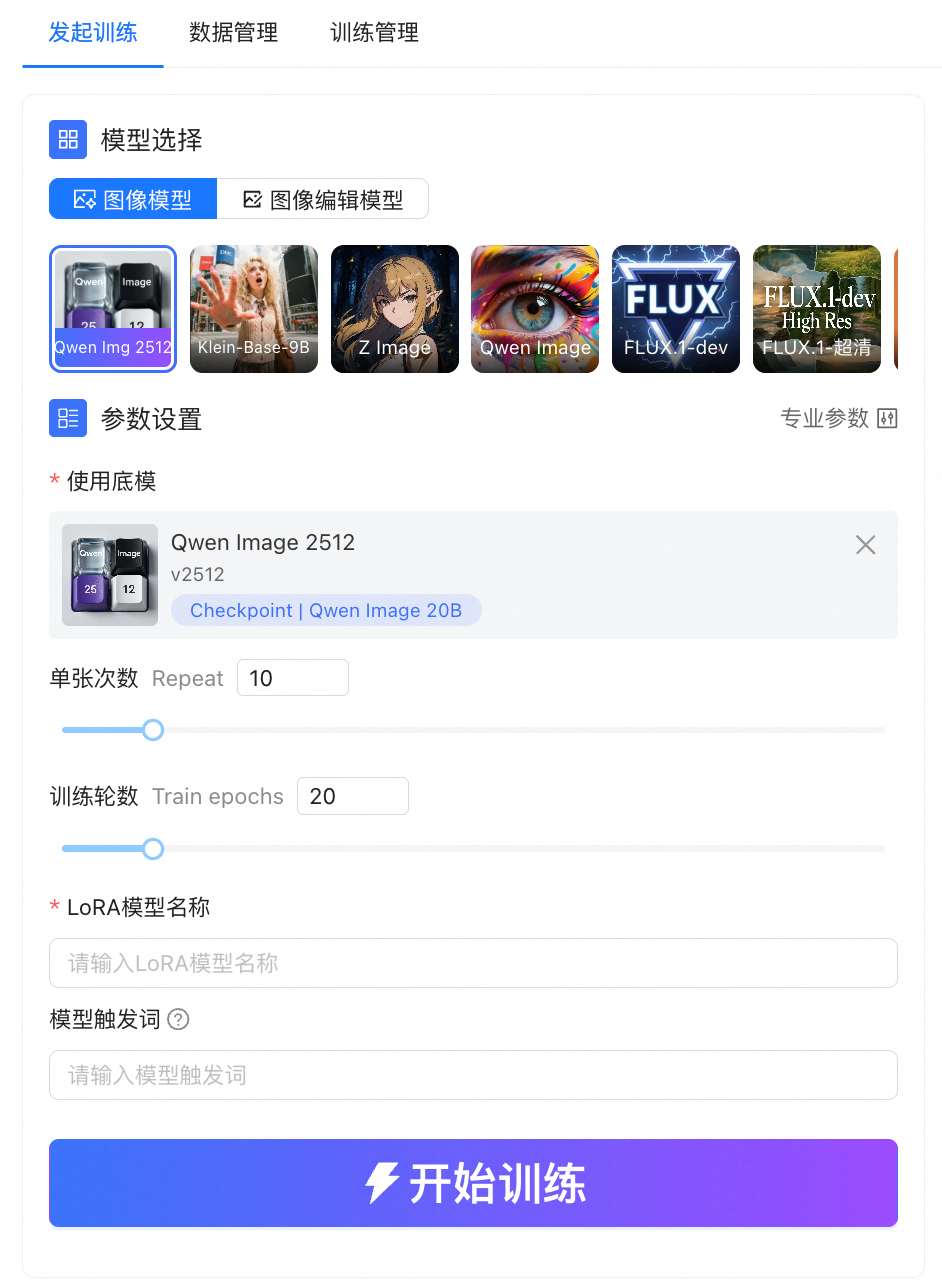Select the Klein-Base-9B model thumbnail
The height and width of the screenshot is (1288, 942).
253,309
